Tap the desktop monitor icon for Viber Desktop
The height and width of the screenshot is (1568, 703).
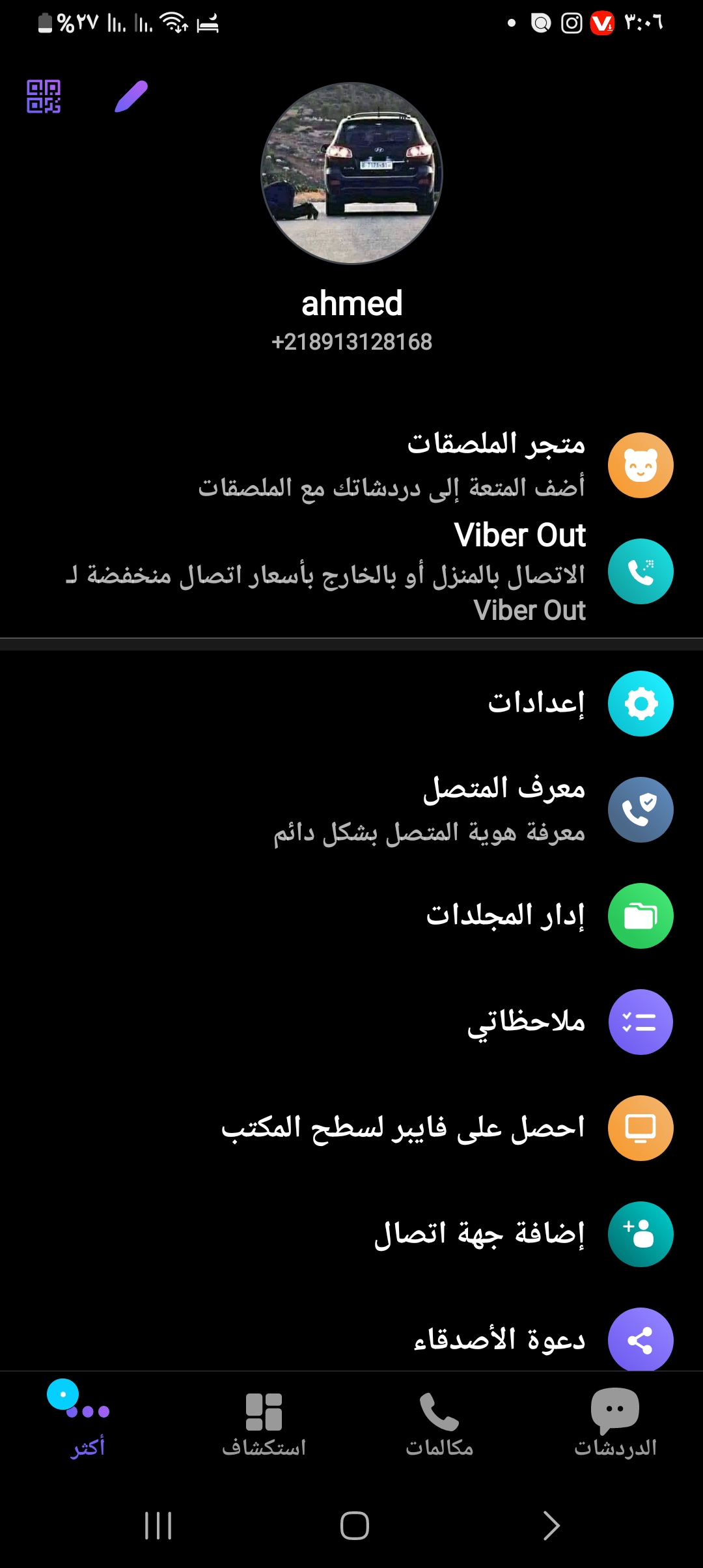click(640, 1127)
